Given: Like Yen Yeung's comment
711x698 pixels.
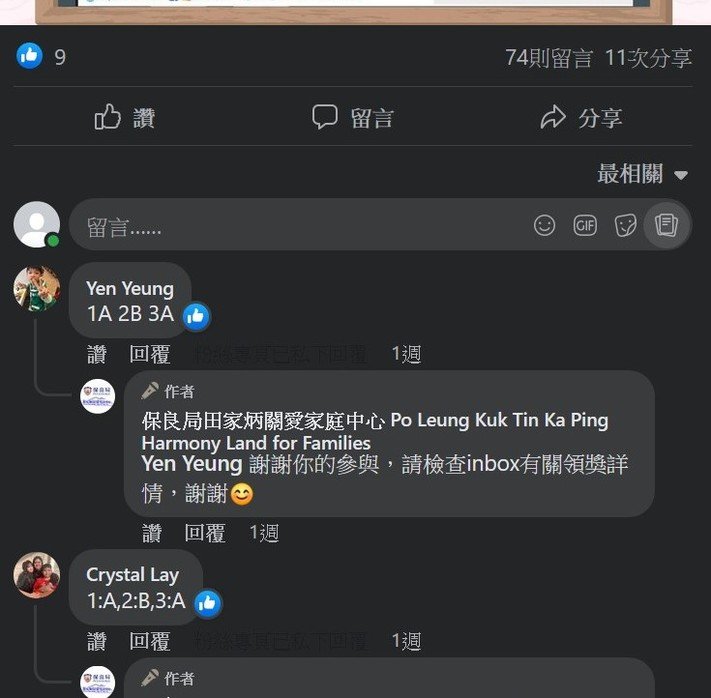Looking at the screenshot, I should point(96,354).
